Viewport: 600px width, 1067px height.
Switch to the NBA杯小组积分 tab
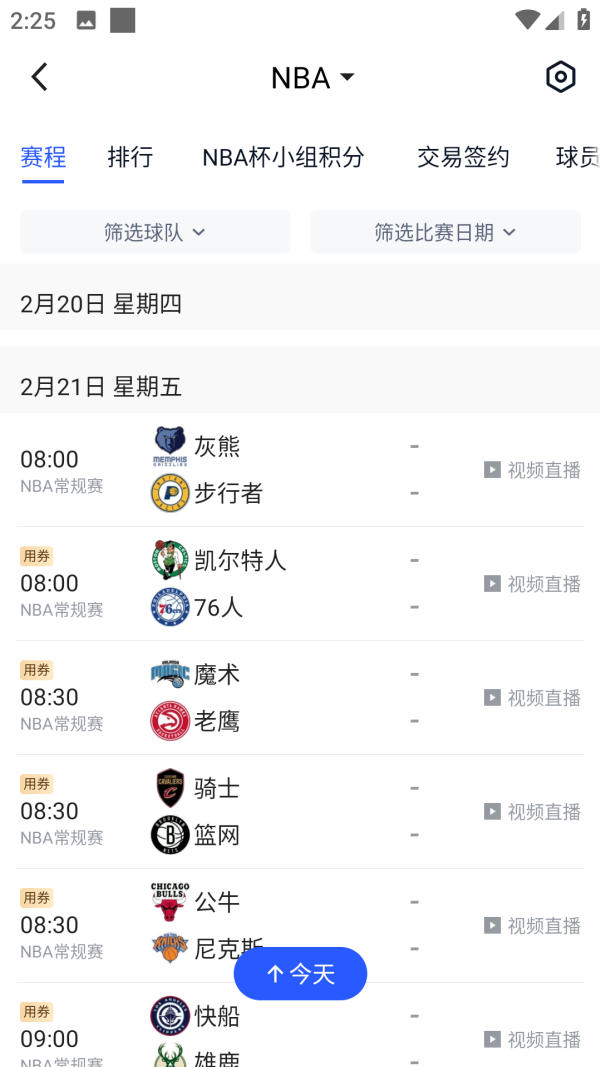click(283, 157)
